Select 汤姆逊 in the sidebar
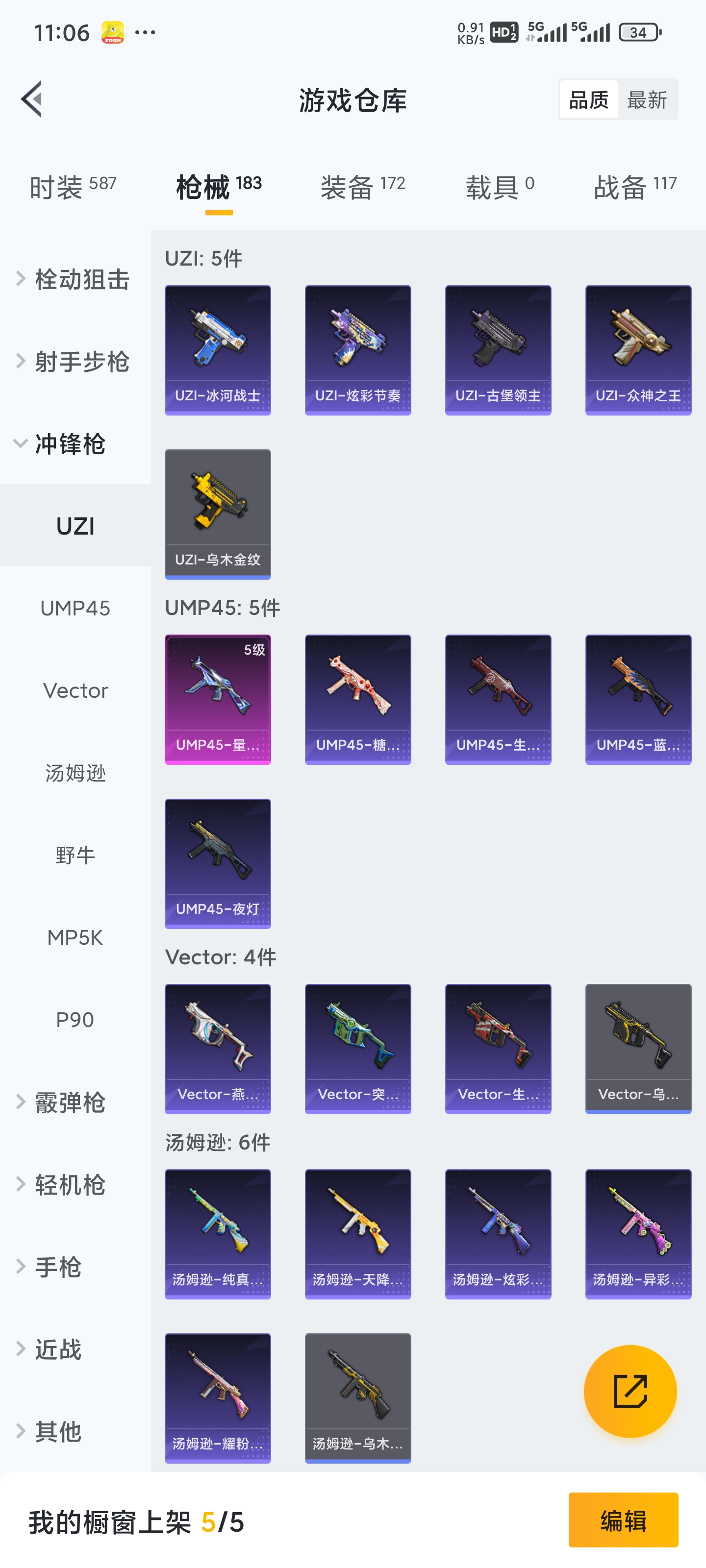 (x=75, y=773)
